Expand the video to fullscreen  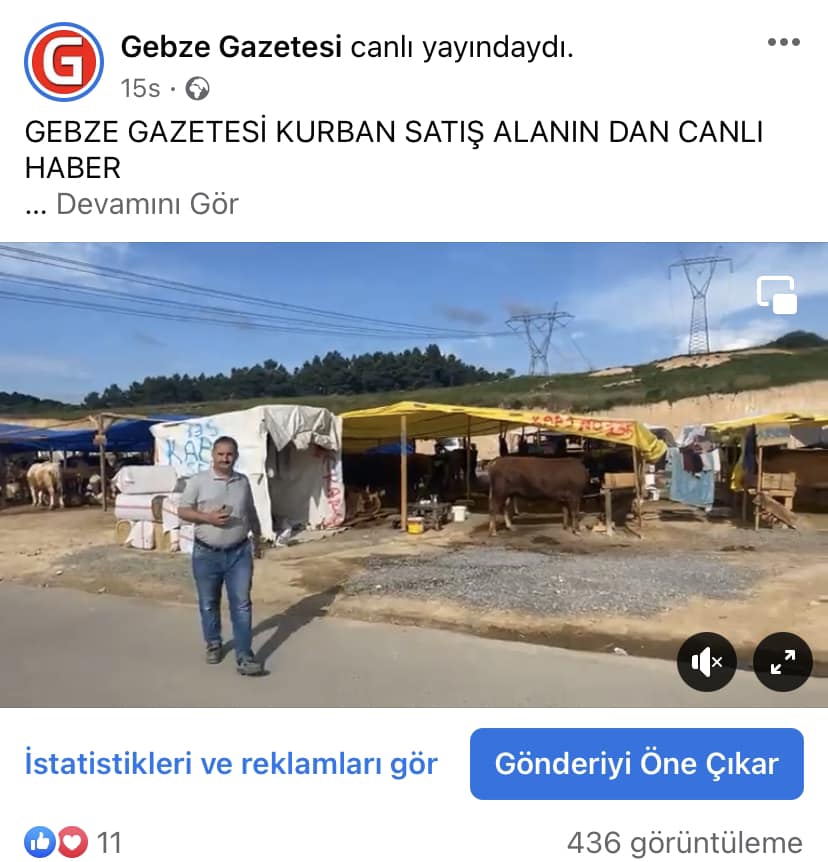[782, 661]
